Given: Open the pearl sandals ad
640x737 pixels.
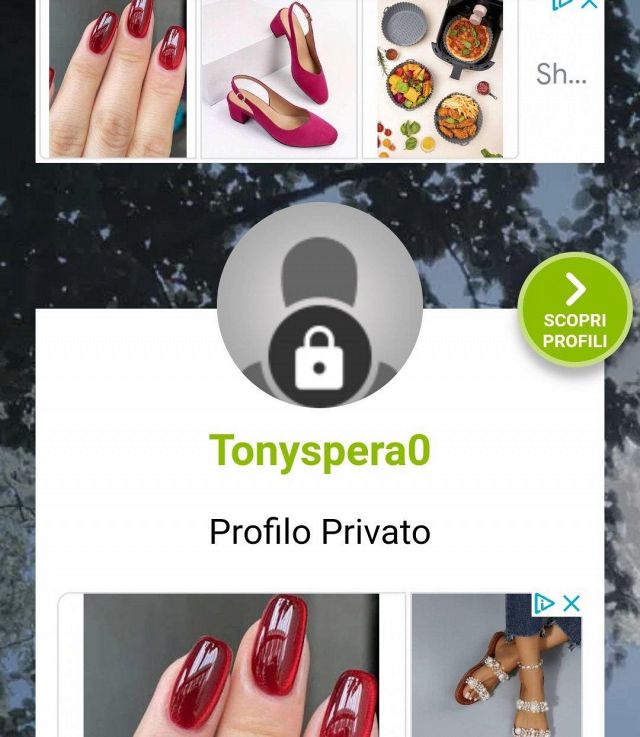Looking at the screenshot, I should [x=496, y=670].
